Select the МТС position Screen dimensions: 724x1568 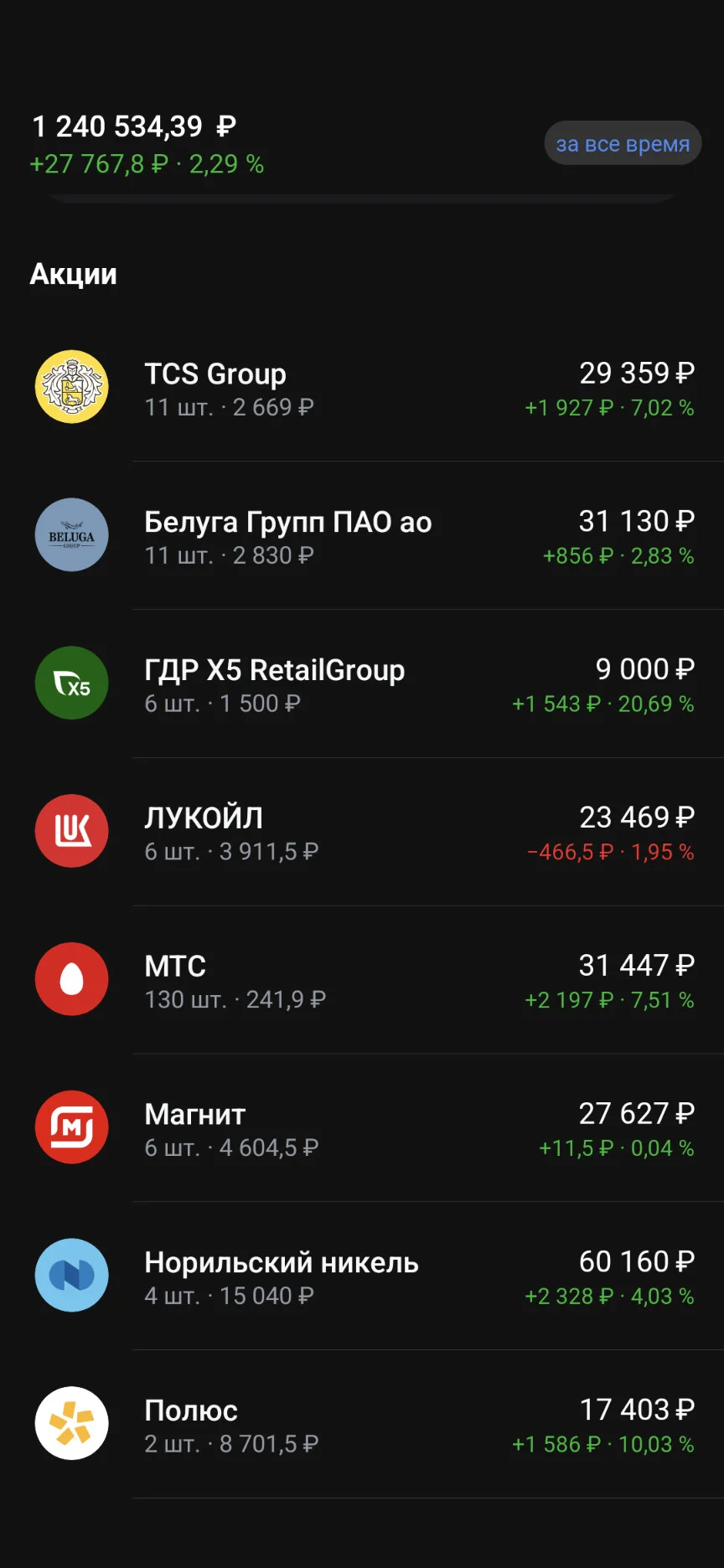(362, 980)
